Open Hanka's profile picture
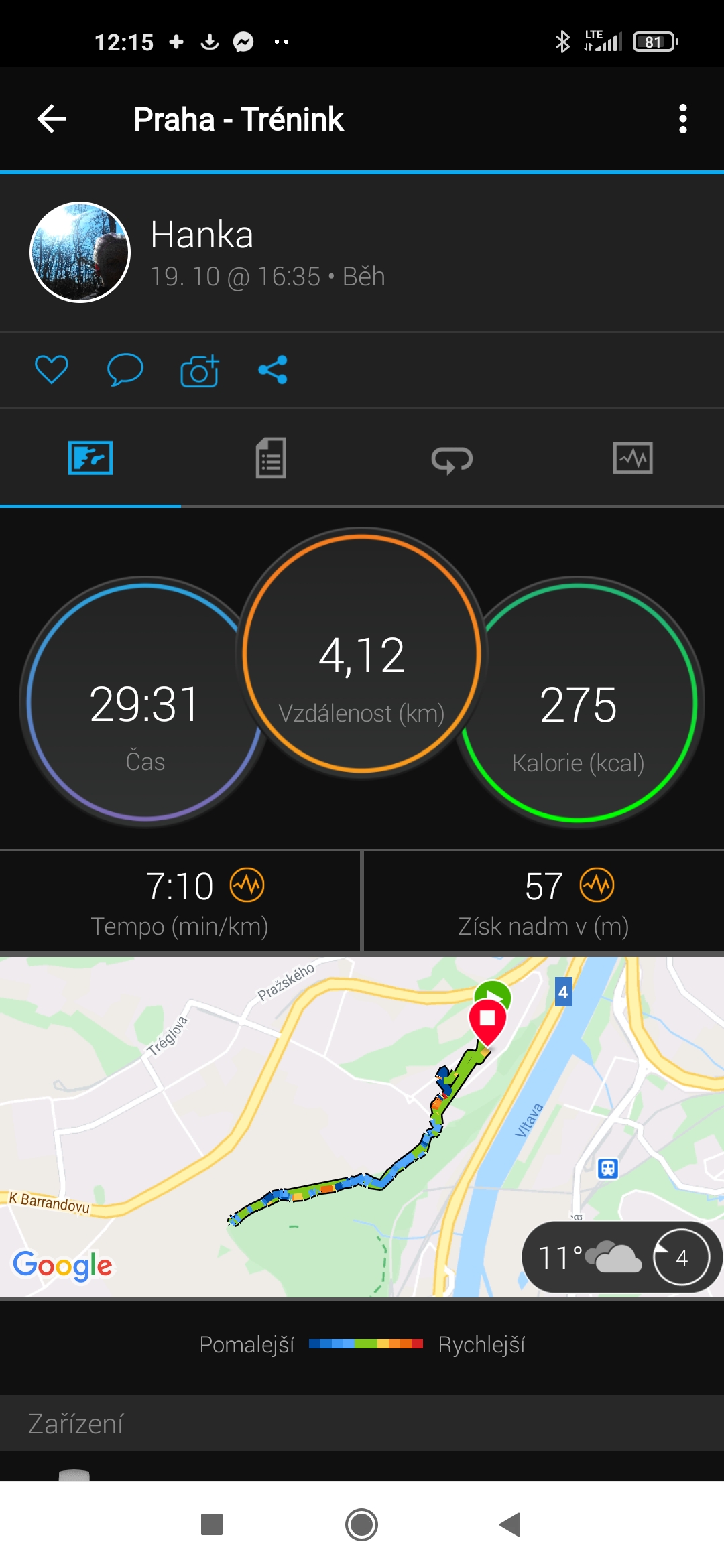The width and height of the screenshot is (724, 1568). tap(80, 253)
